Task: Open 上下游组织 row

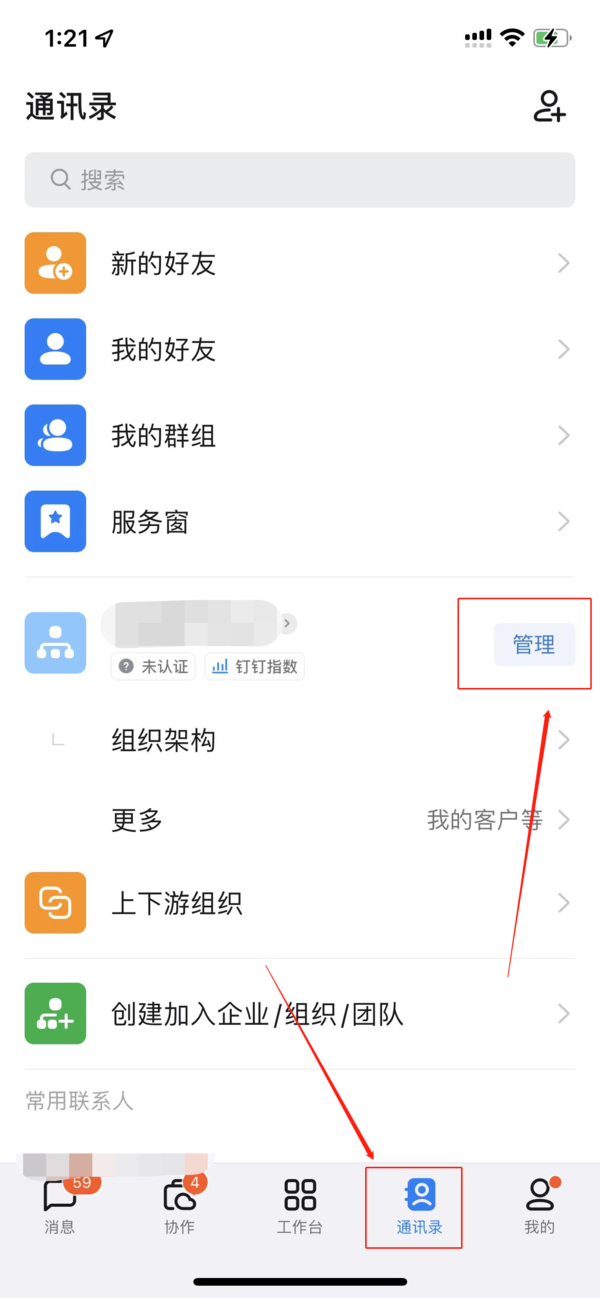Action: pos(300,903)
